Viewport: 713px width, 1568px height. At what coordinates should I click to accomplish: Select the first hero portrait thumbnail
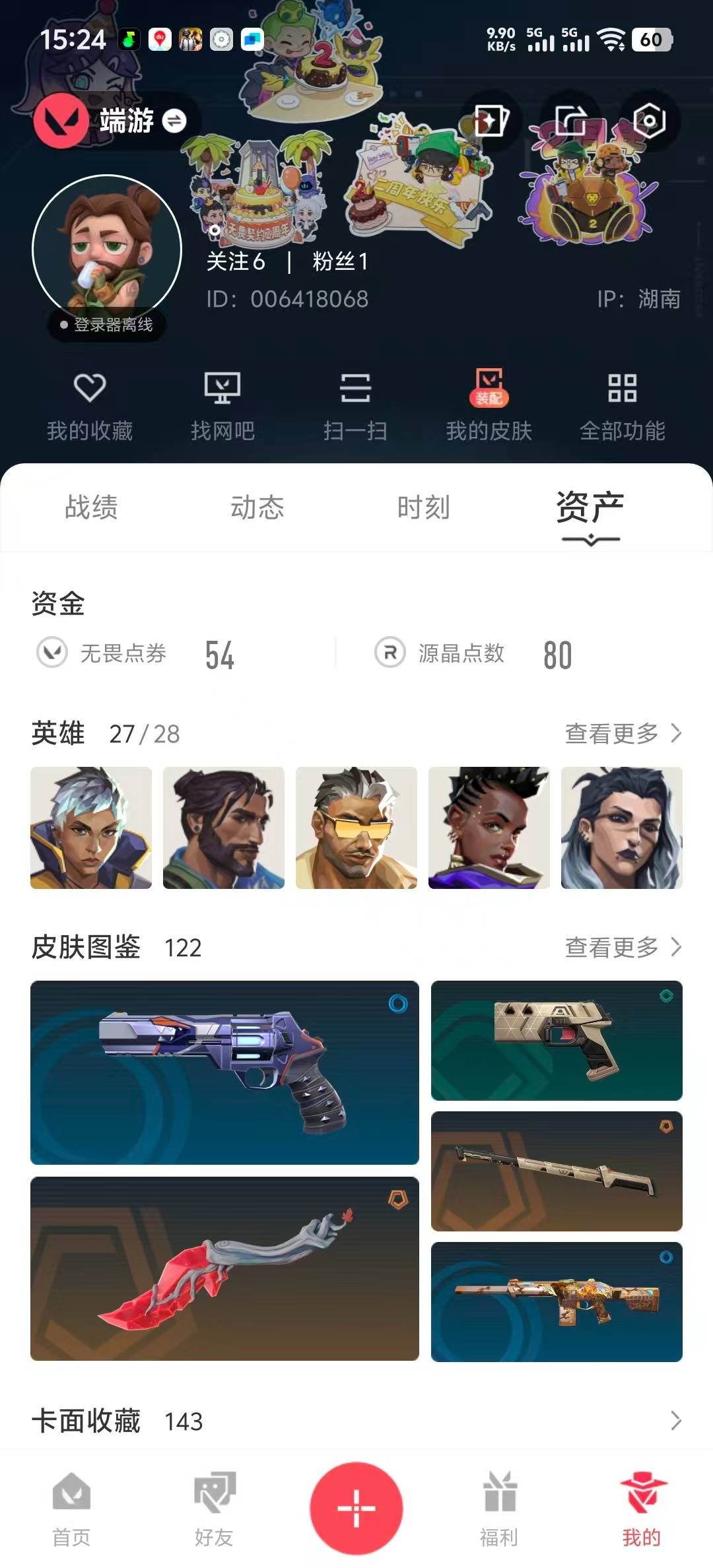(x=90, y=826)
